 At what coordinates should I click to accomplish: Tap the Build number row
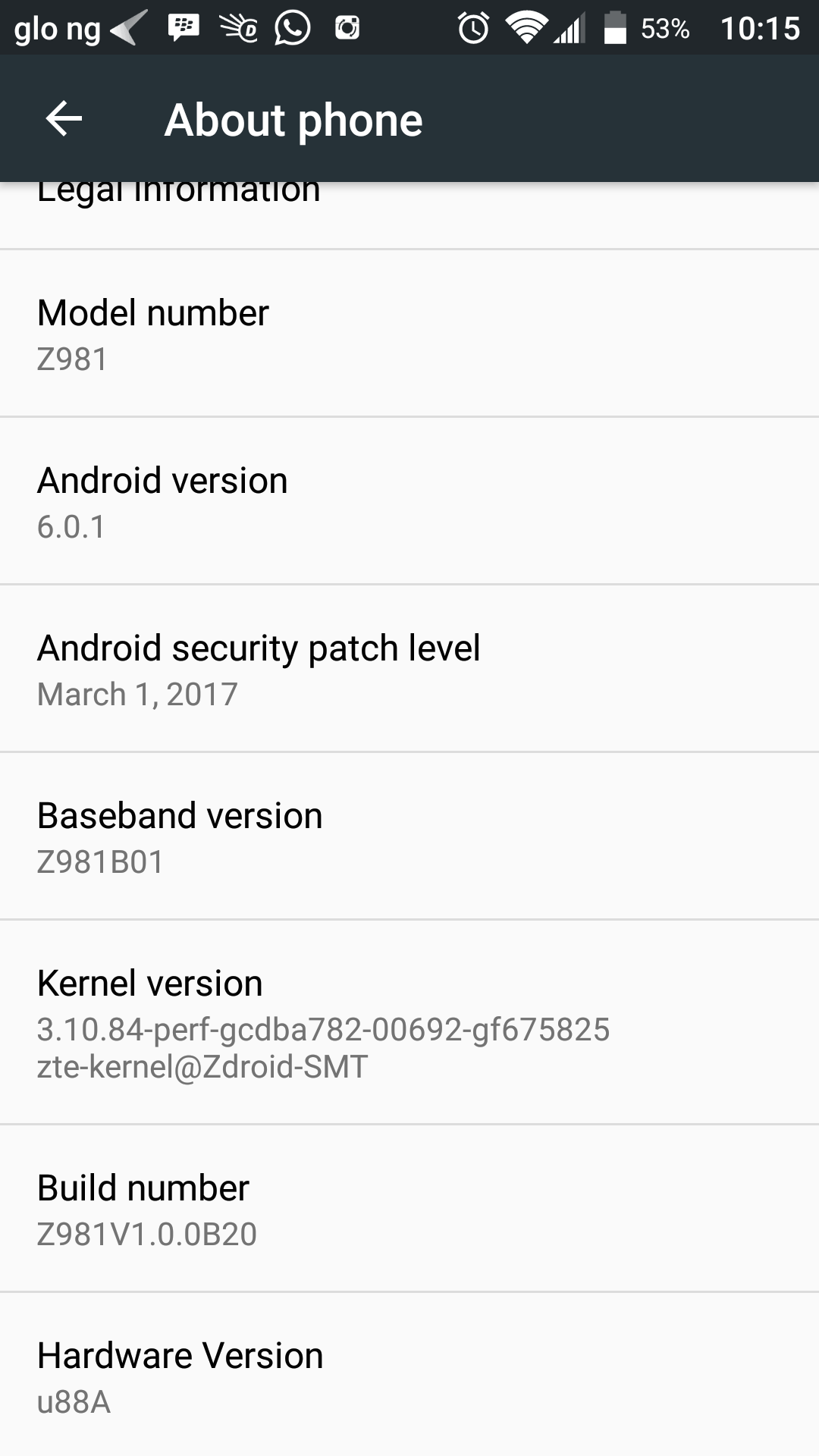pyautogui.click(x=409, y=1209)
